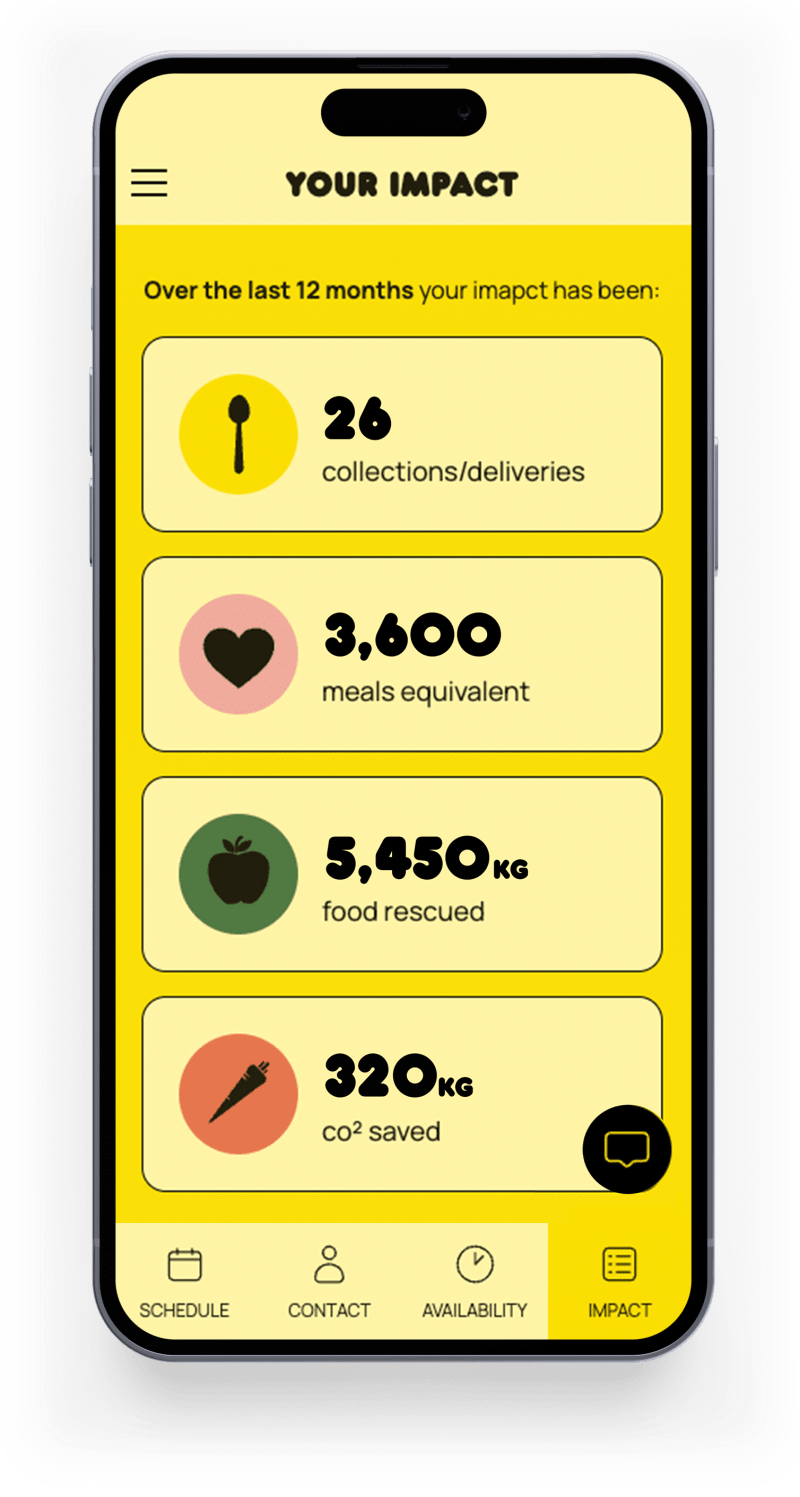Open the hamburger drawer menu
Screen dimensions: 800x1497
tap(149, 183)
